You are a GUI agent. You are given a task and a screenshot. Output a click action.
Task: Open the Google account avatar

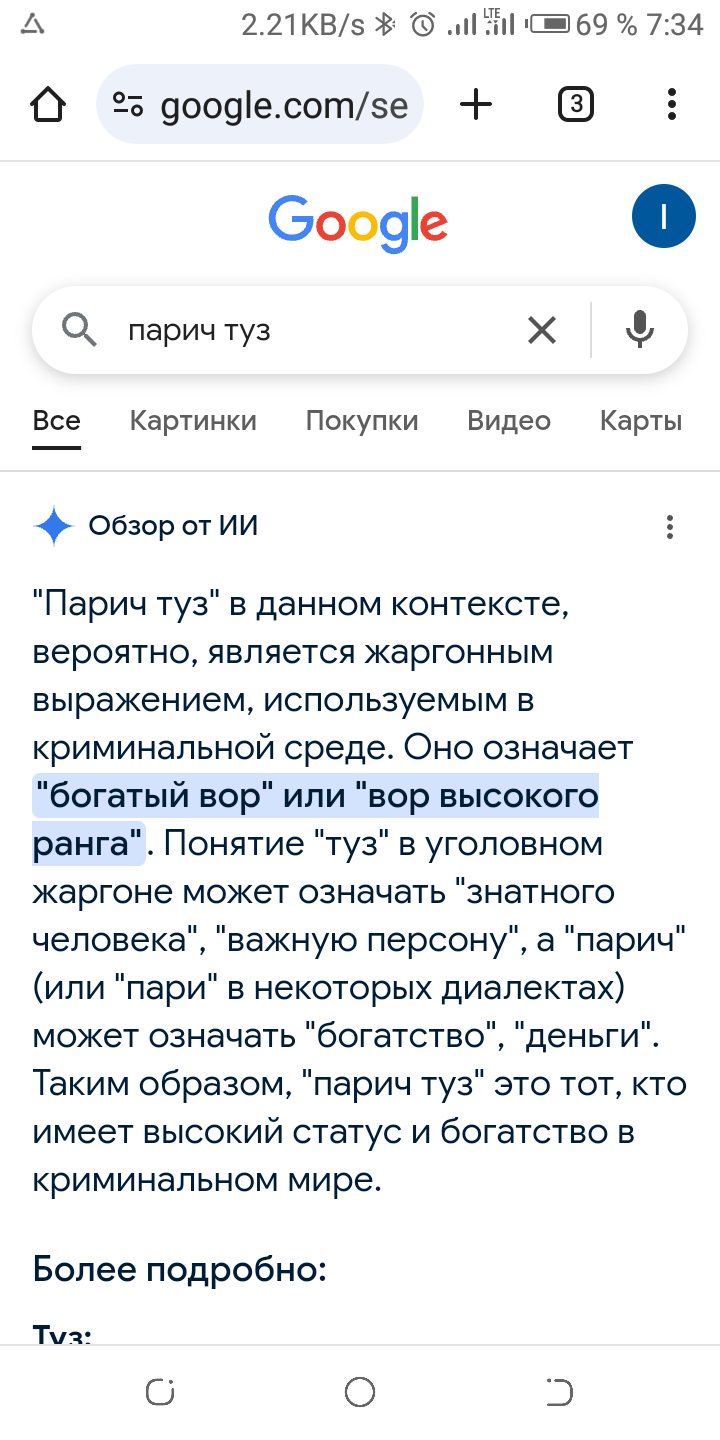tap(664, 217)
